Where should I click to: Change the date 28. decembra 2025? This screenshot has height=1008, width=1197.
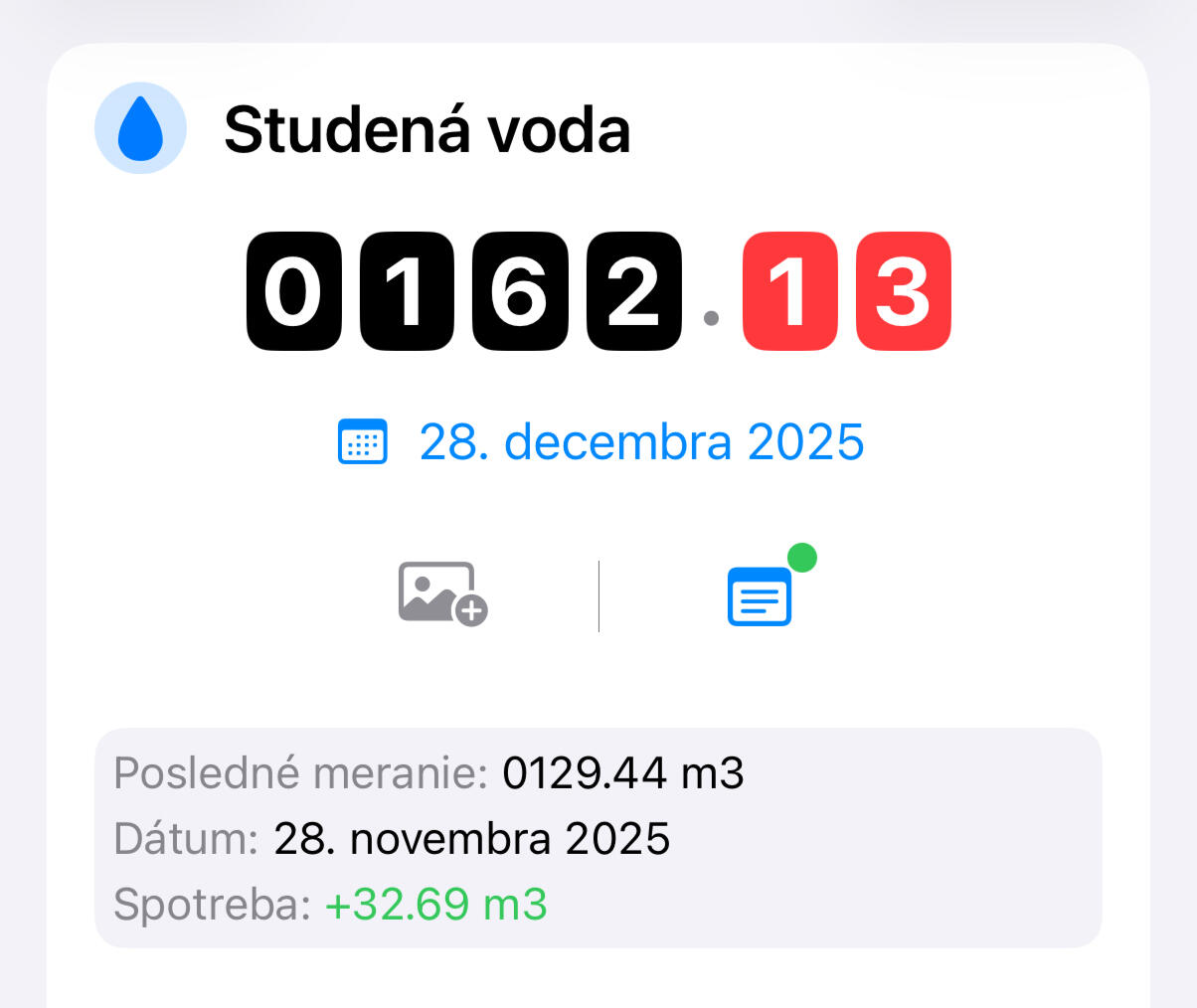pyautogui.click(x=640, y=442)
